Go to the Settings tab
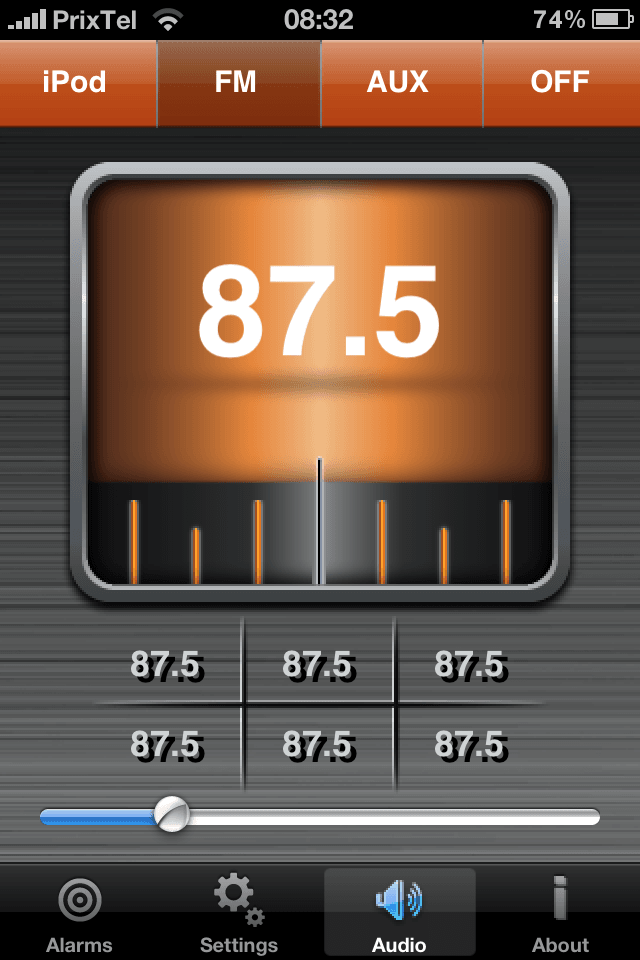This screenshot has height=960, width=640. [239, 913]
